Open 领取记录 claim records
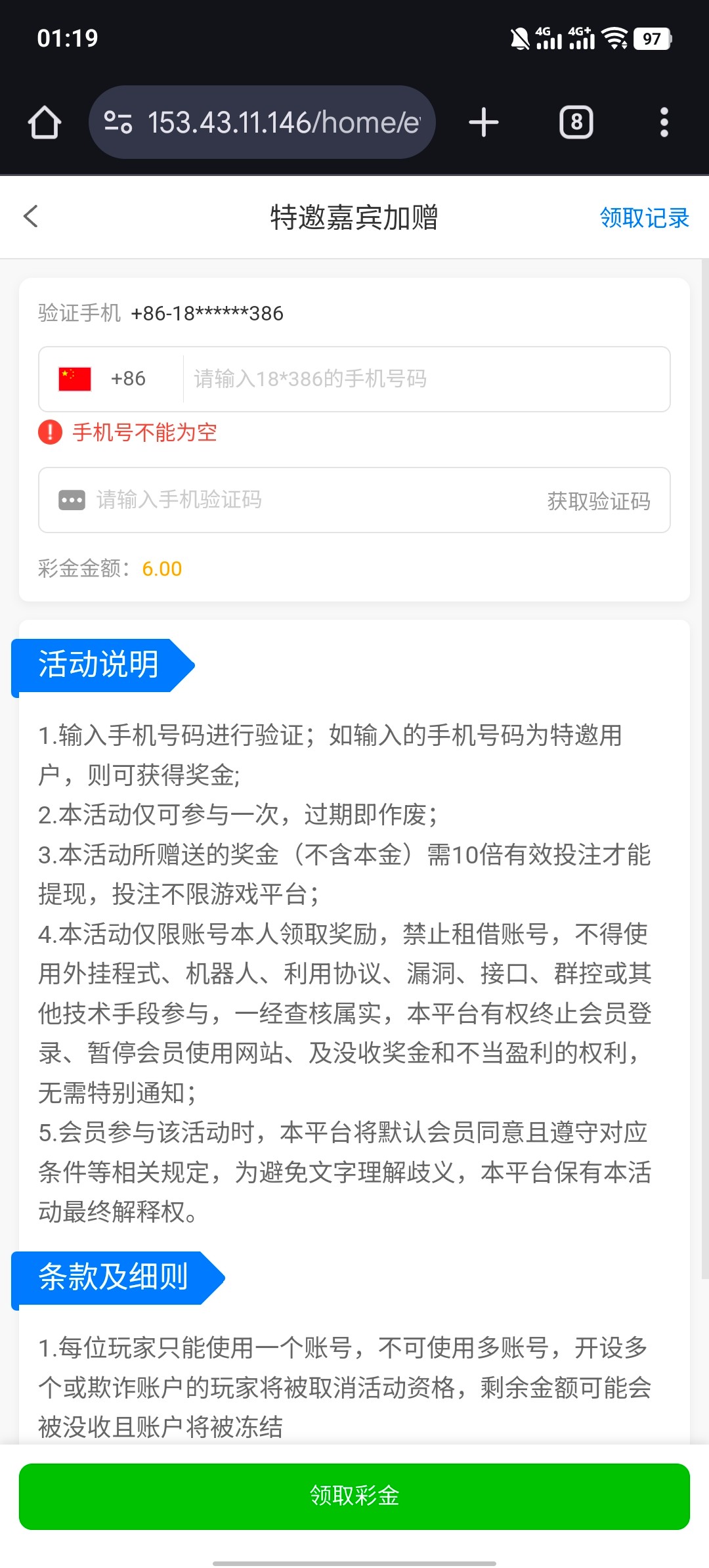 coord(644,217)
